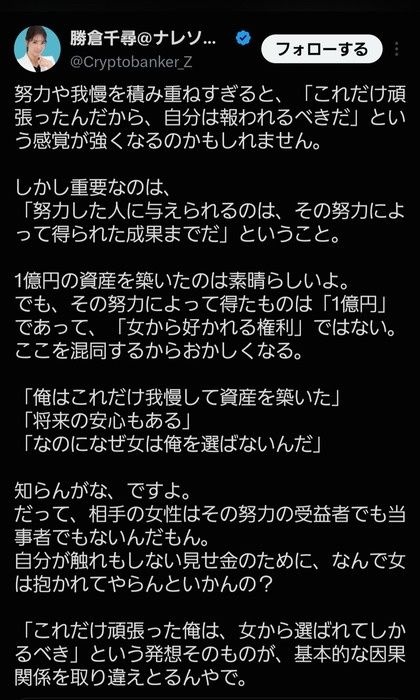The image size is (420, 700).
Task: Open 勝倉千尋's profile picture
Action: pyautogui.click(x=37, y=49)
